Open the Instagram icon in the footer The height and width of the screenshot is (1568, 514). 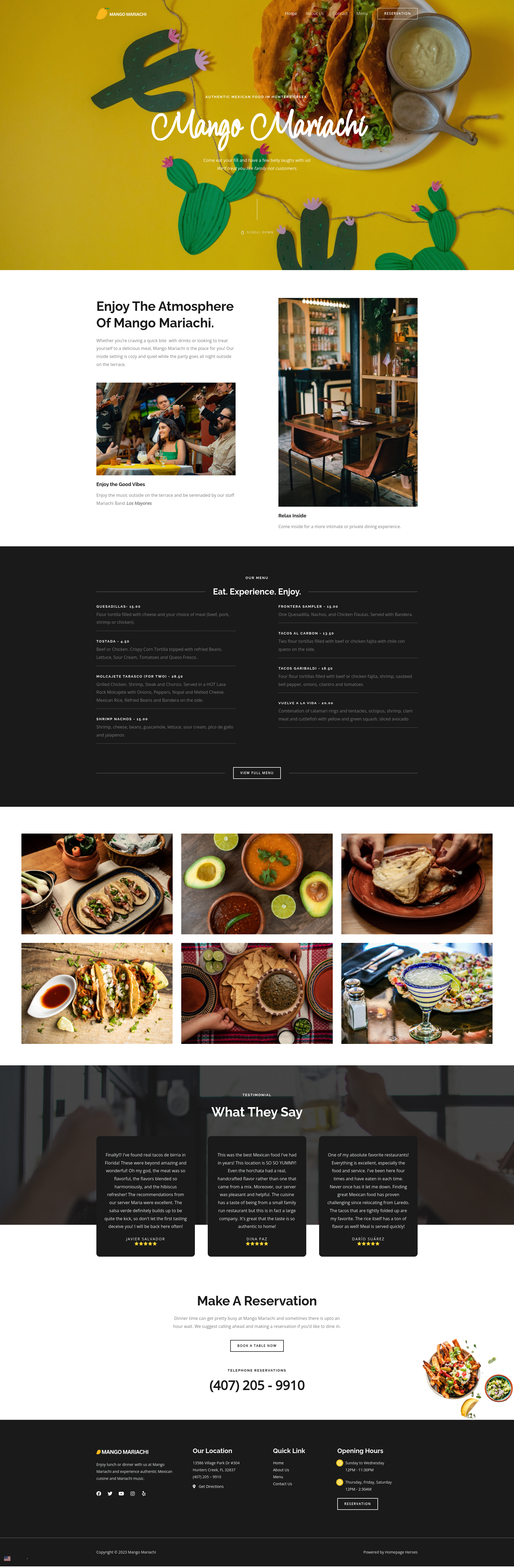pyautogui.click(x=133, y=1493)
